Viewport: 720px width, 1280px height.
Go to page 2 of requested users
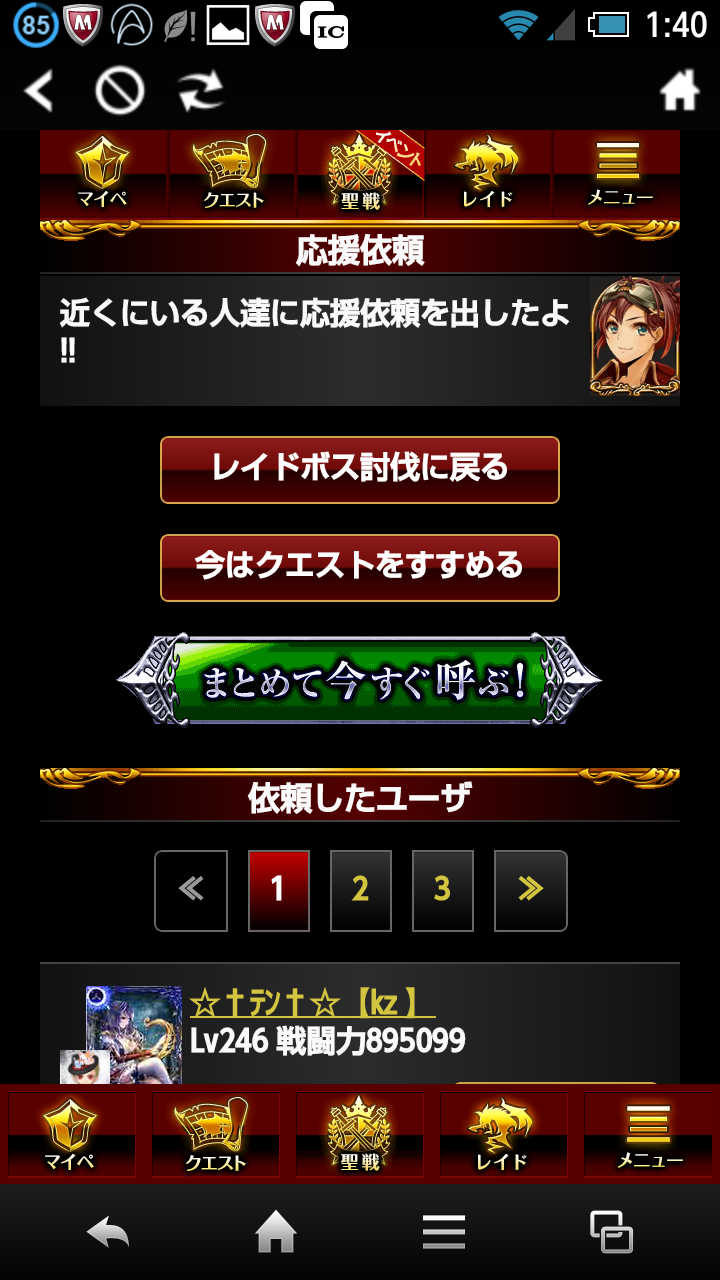[360, 890]
